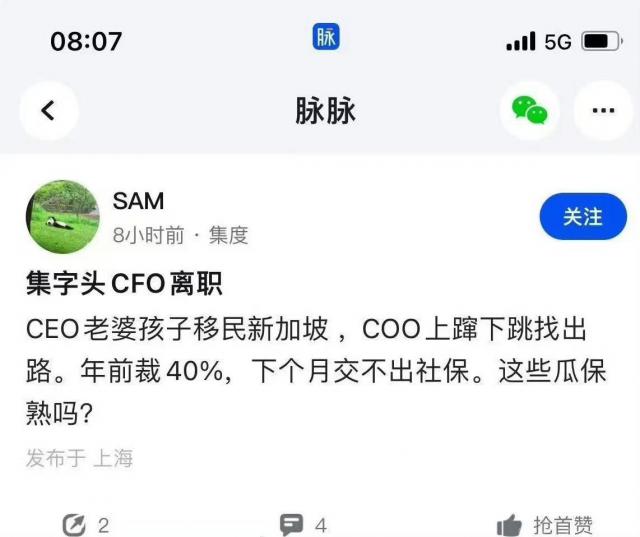640x537 pixels.
Task: Follow SAM with the 关注 button
Action: [x=583, y=216]
